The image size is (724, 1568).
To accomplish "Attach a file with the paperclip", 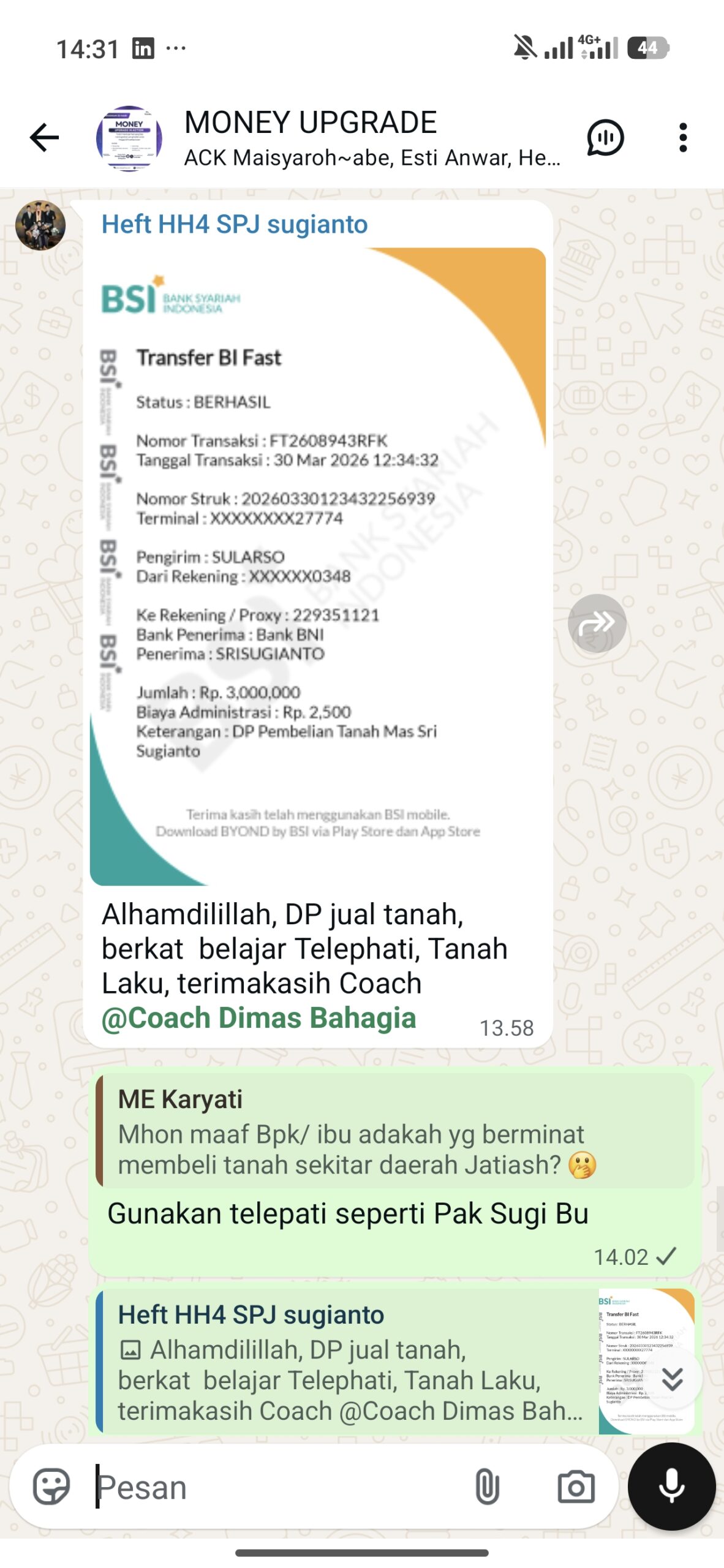I will coord(487,1487).
